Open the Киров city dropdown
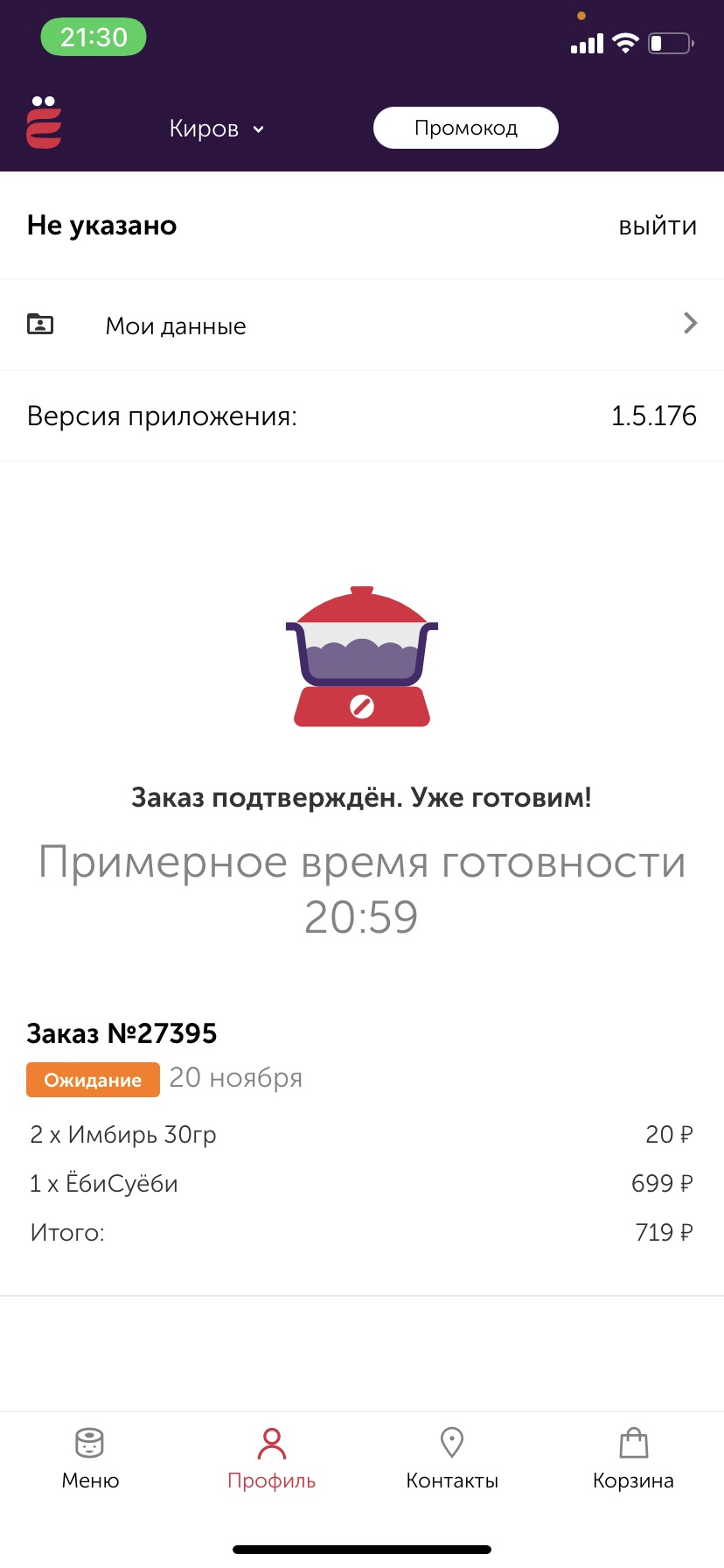Image resolution: width=724 pixels, height=1568 pixels. click(x=217, y=129)
